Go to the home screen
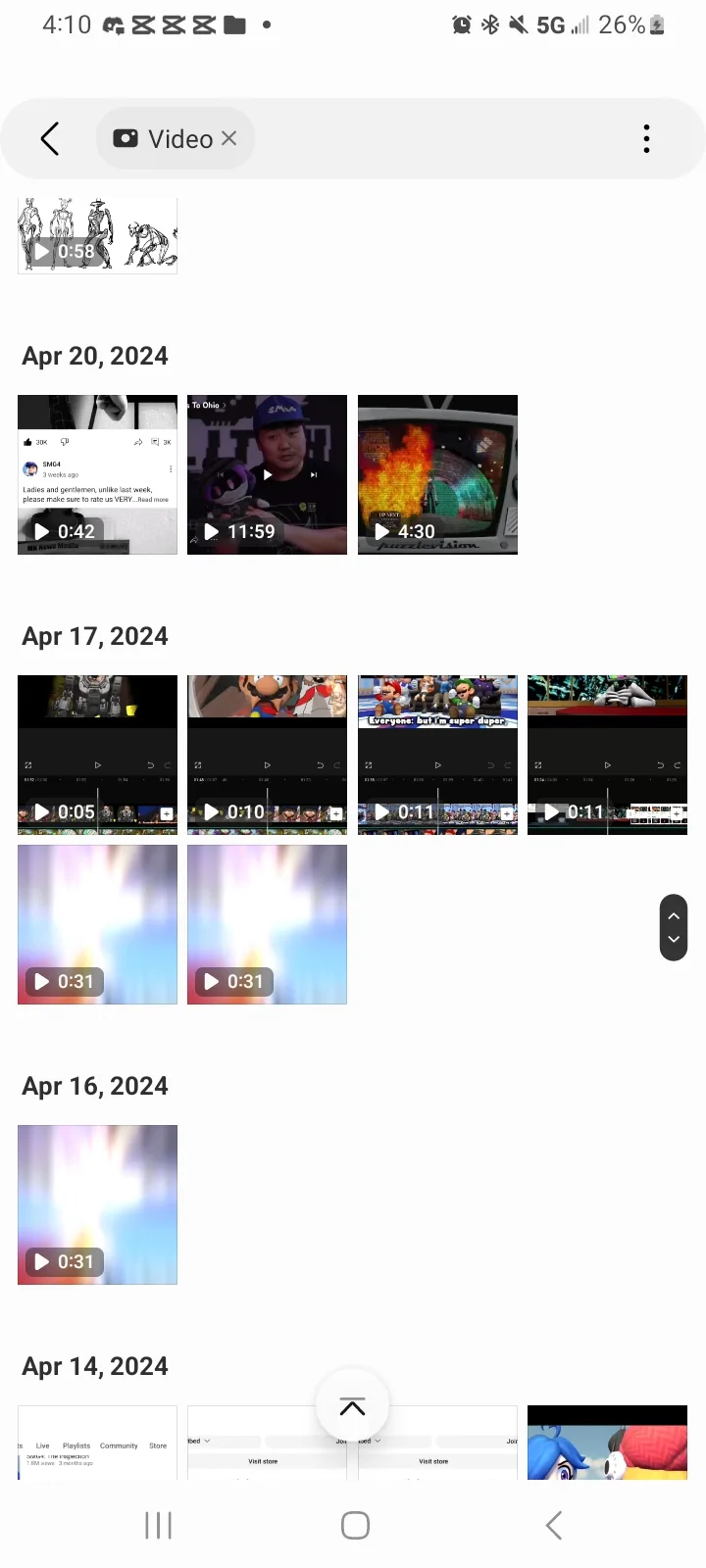This screenshot has height=1568, width=706. tap(355, 1525)
